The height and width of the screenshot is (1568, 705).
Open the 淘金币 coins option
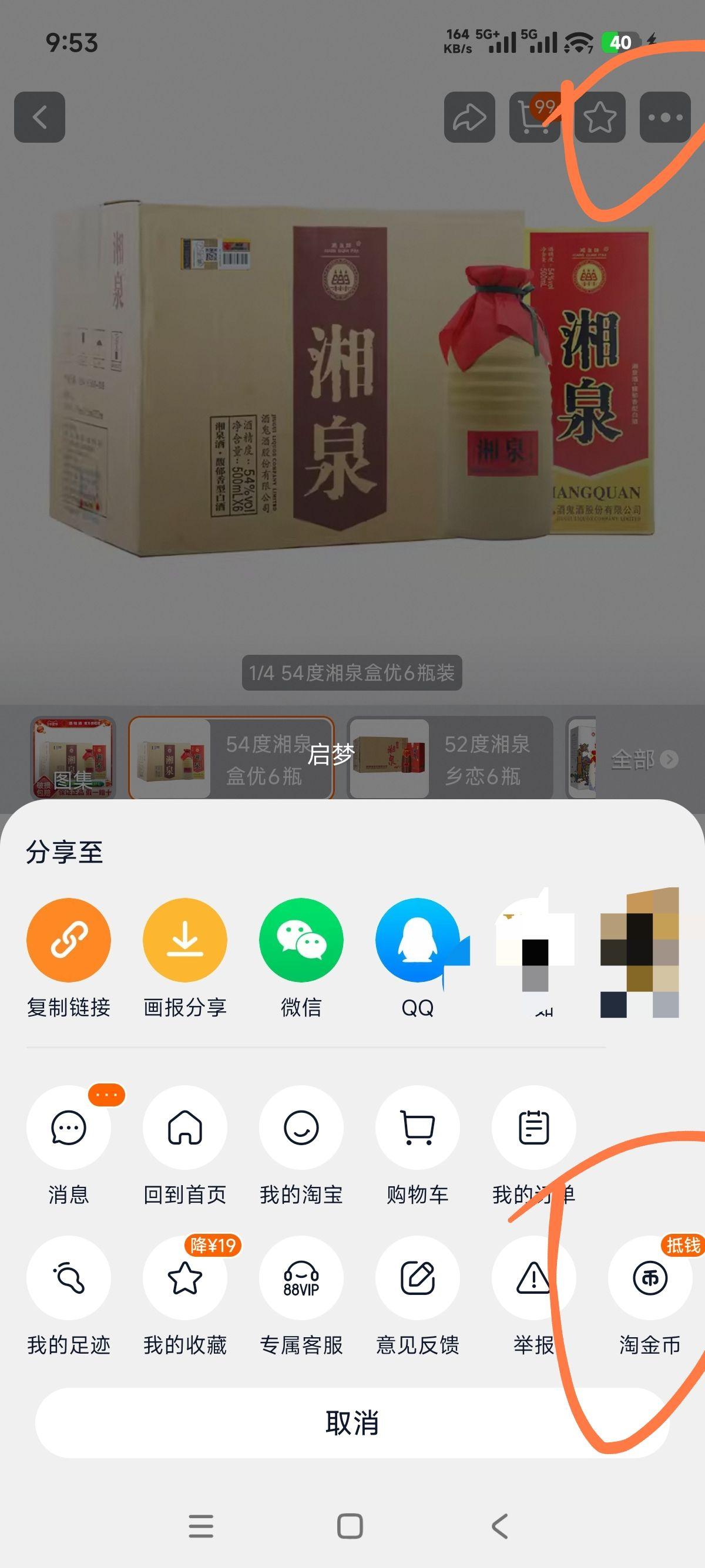649,1278
